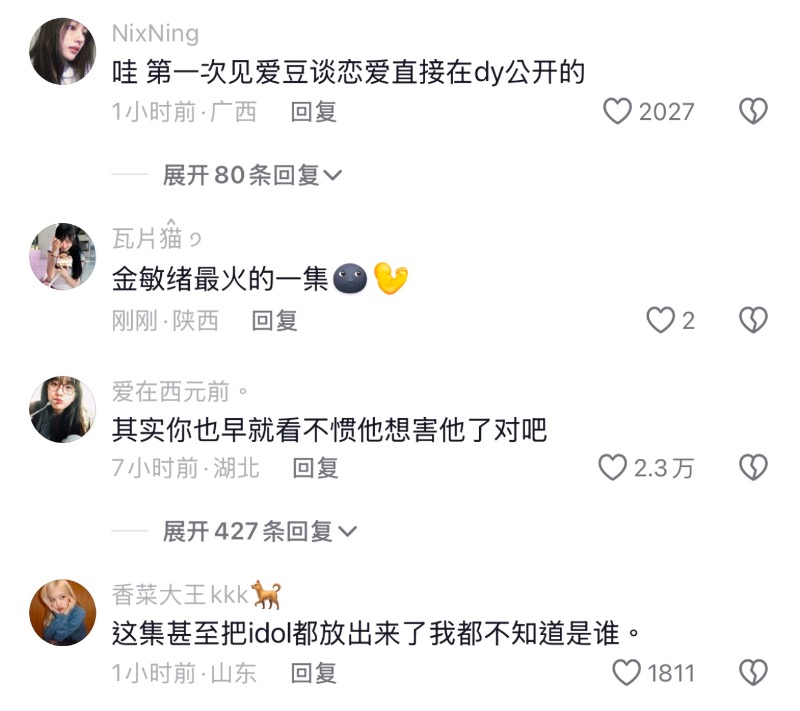Image resolution: width=800 pixels, height=711 pixels.
Task: Expand the 80 replies
Action: point(252,175)
